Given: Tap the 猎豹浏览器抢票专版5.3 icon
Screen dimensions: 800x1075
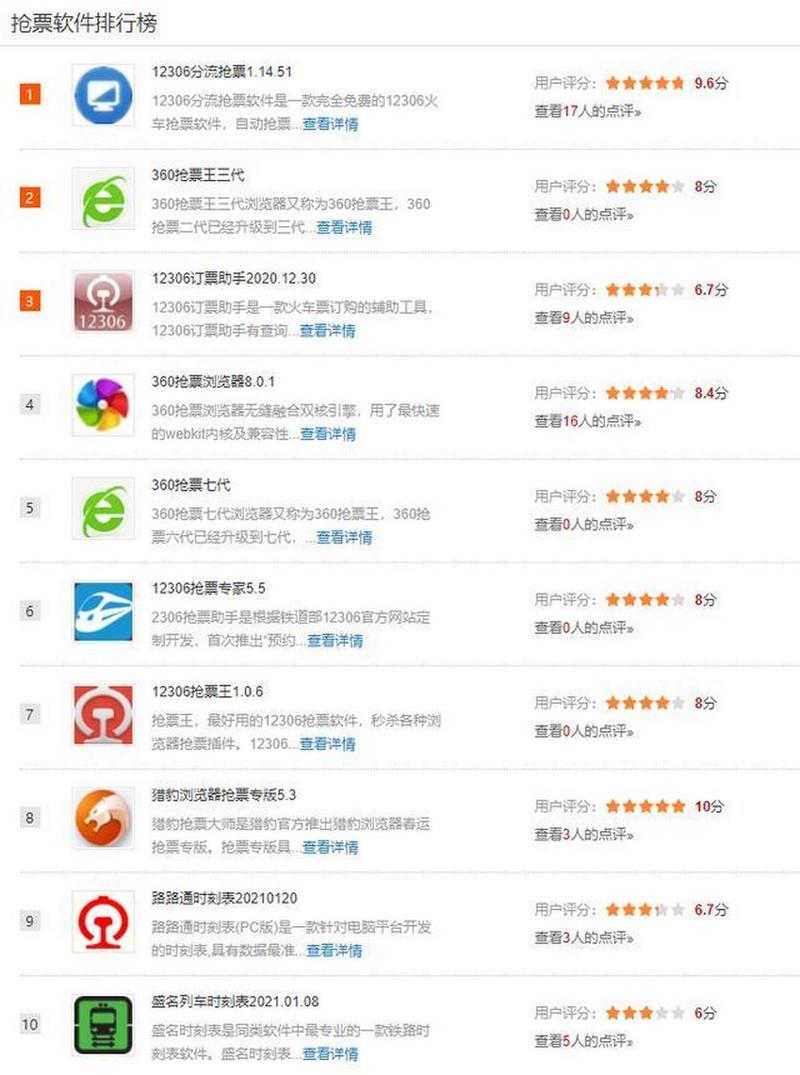Looking at the screenshot, I should 103,818.
